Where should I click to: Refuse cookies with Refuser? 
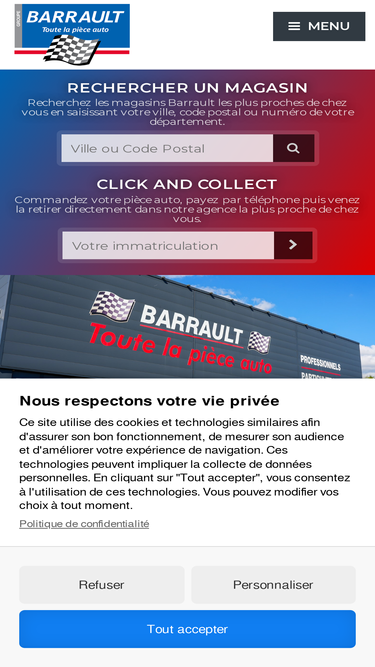[x=102, y=584]
